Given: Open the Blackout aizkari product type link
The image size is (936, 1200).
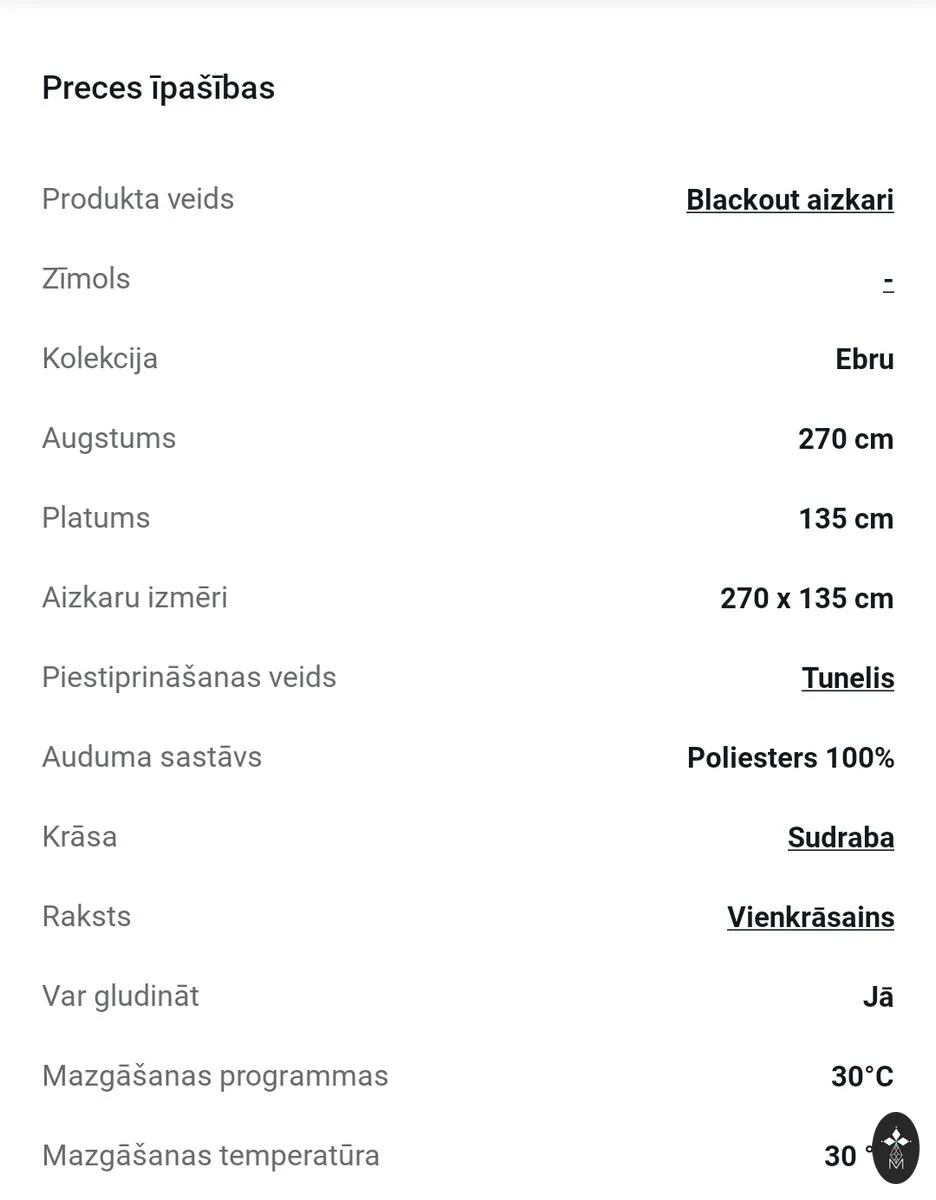Looking at the screenshot, I should (x=790, y=200).
